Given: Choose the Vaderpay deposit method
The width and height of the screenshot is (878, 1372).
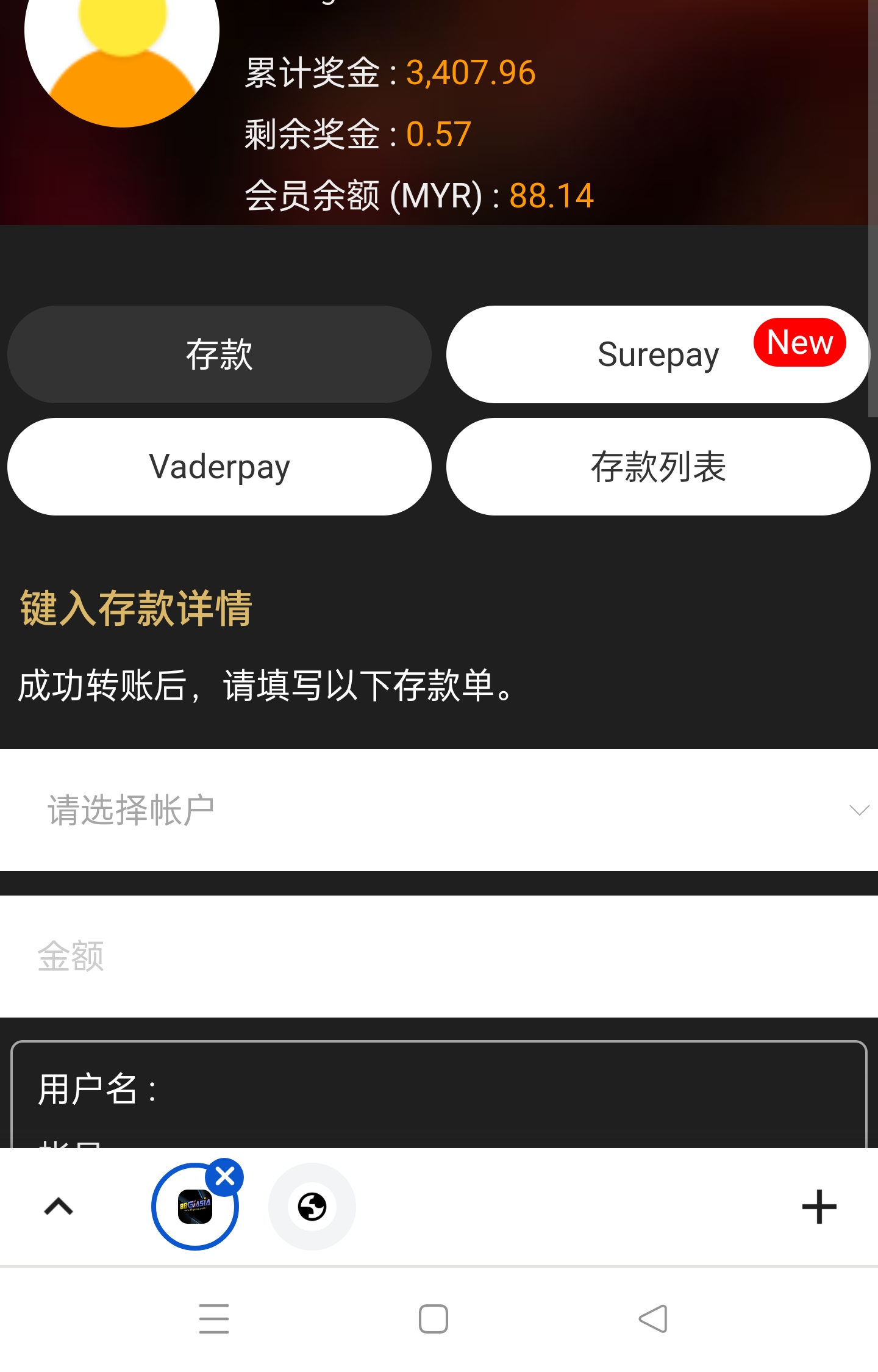Looking at the screenshot, I should pos(219,467).
